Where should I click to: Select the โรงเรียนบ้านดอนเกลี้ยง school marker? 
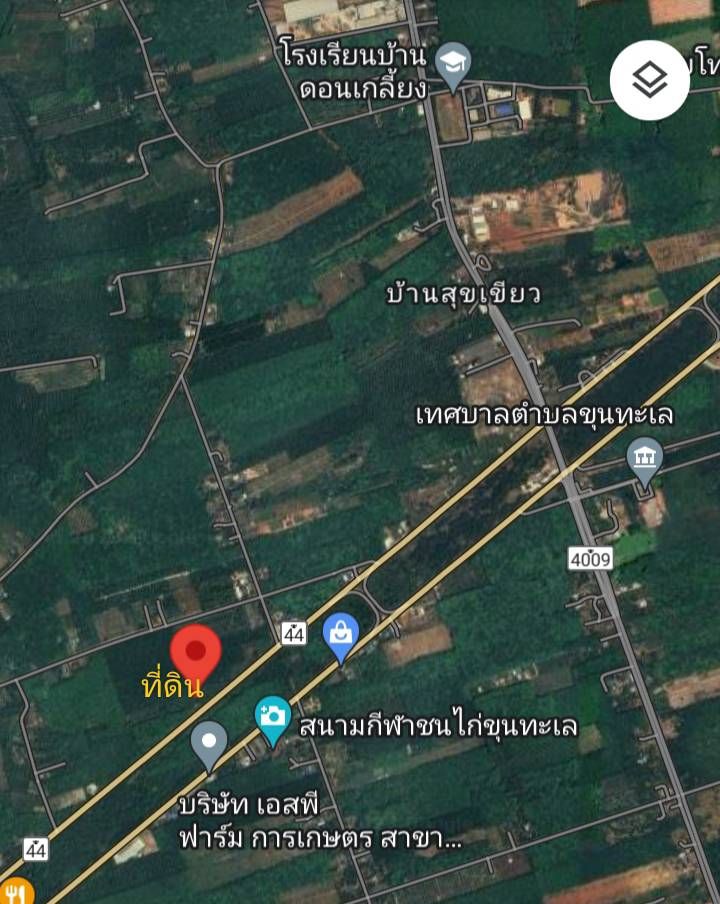pos(454,64)
